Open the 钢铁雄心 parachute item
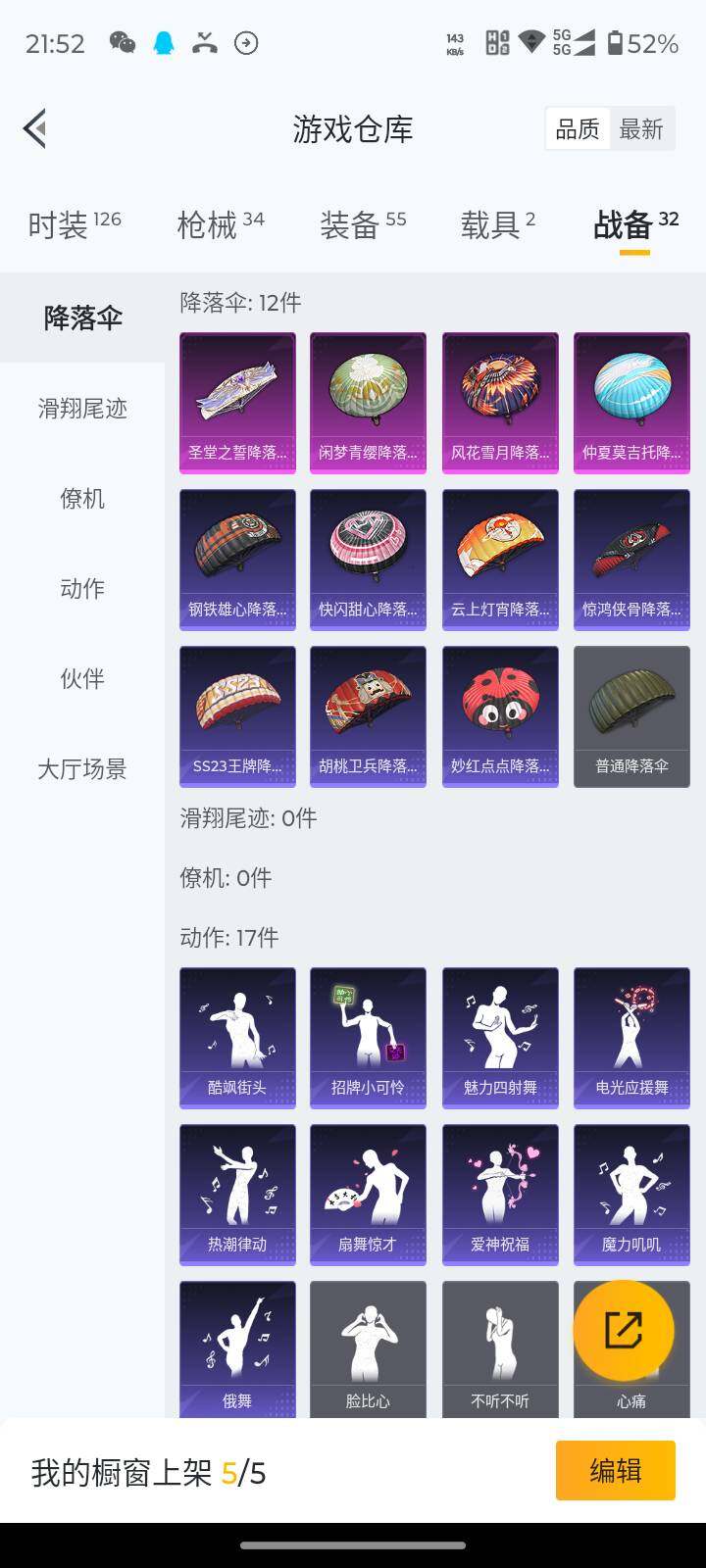 pos(237,559)
